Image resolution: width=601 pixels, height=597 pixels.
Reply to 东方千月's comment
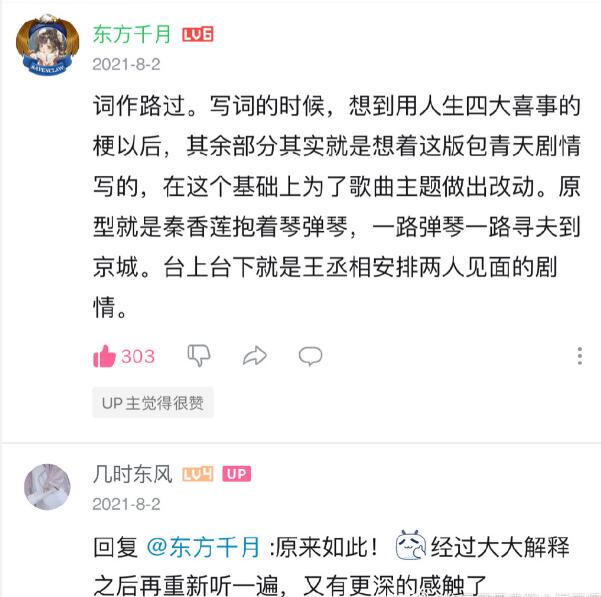tap(311, 356)
